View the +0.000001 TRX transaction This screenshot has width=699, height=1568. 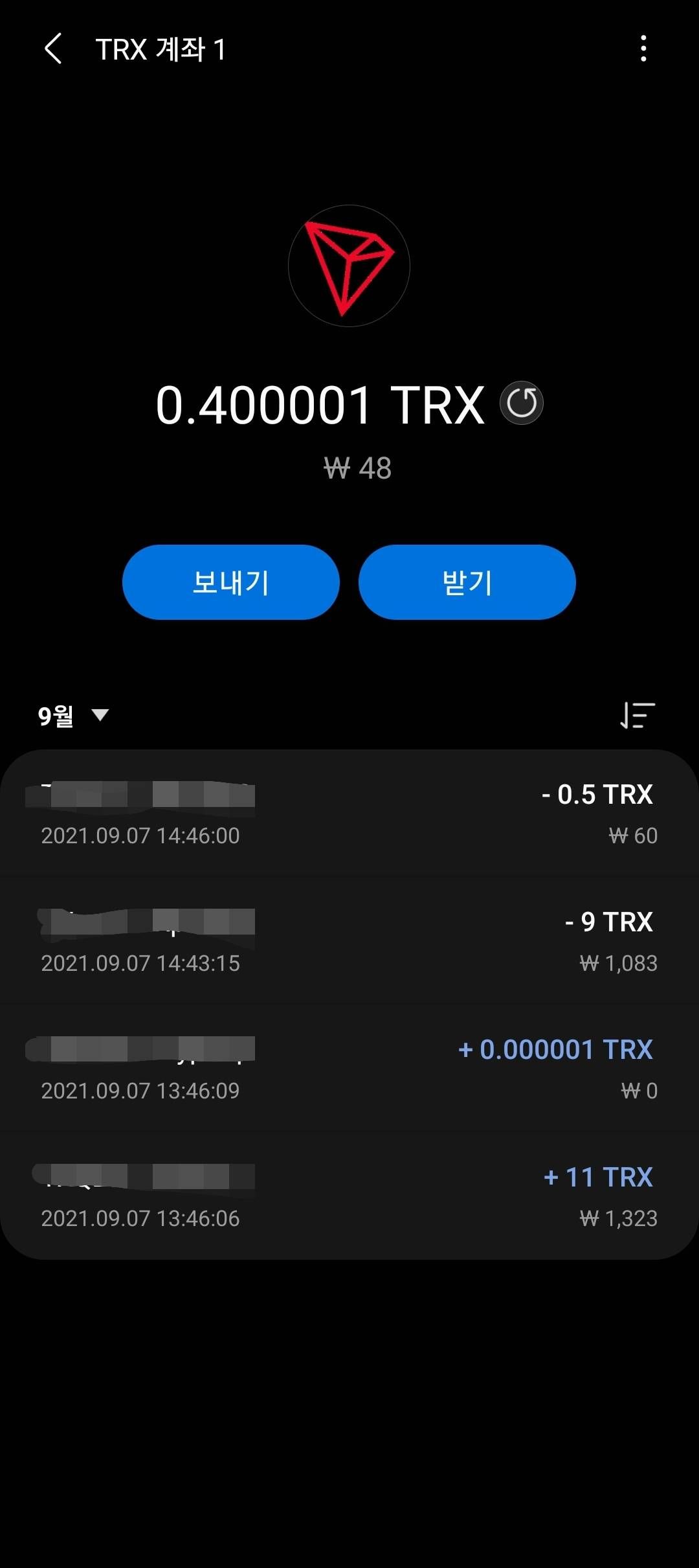point(349,1069)
